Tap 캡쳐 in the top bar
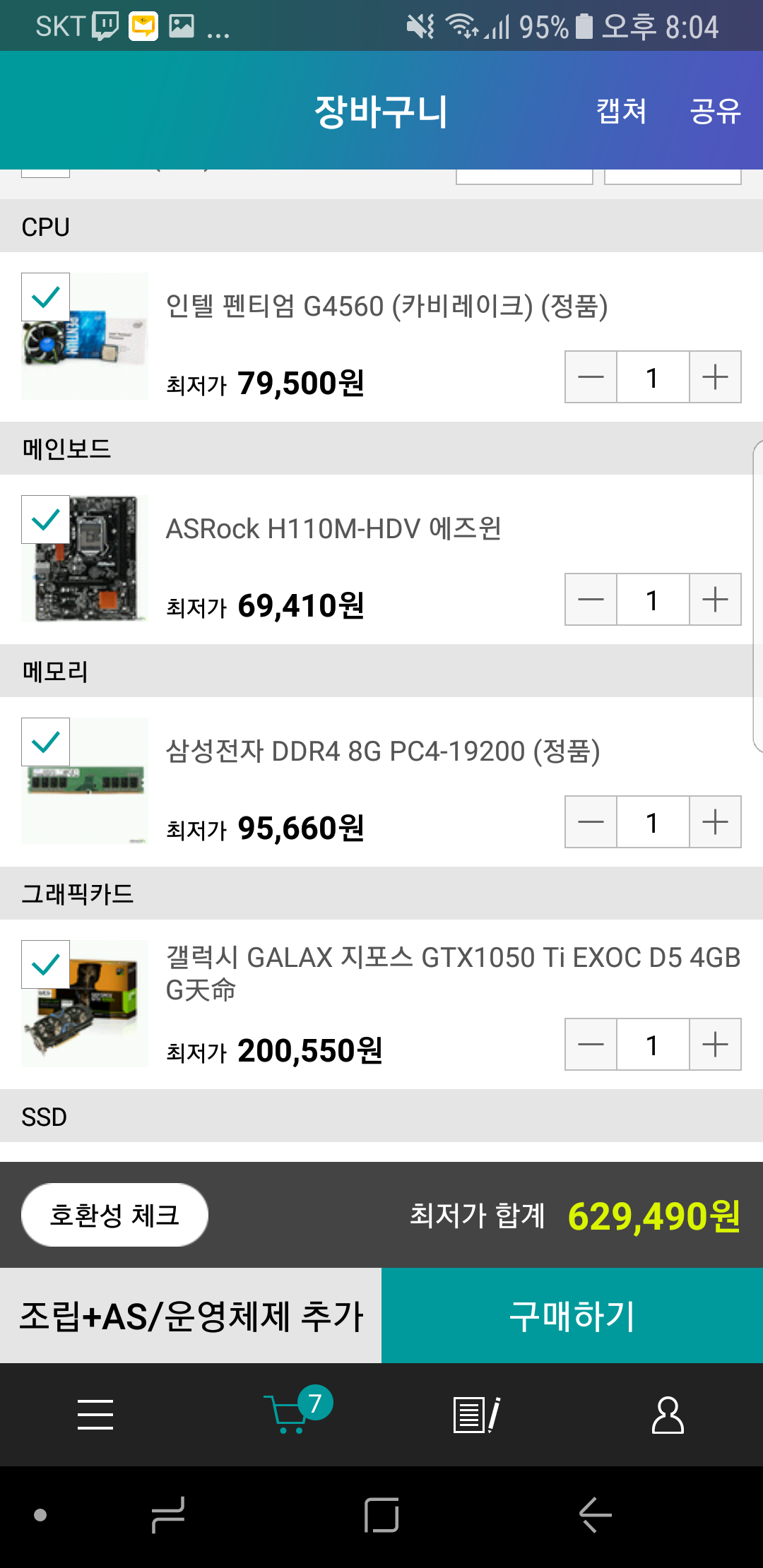Viewport: 763px width, 1568px height. (622, 111)
